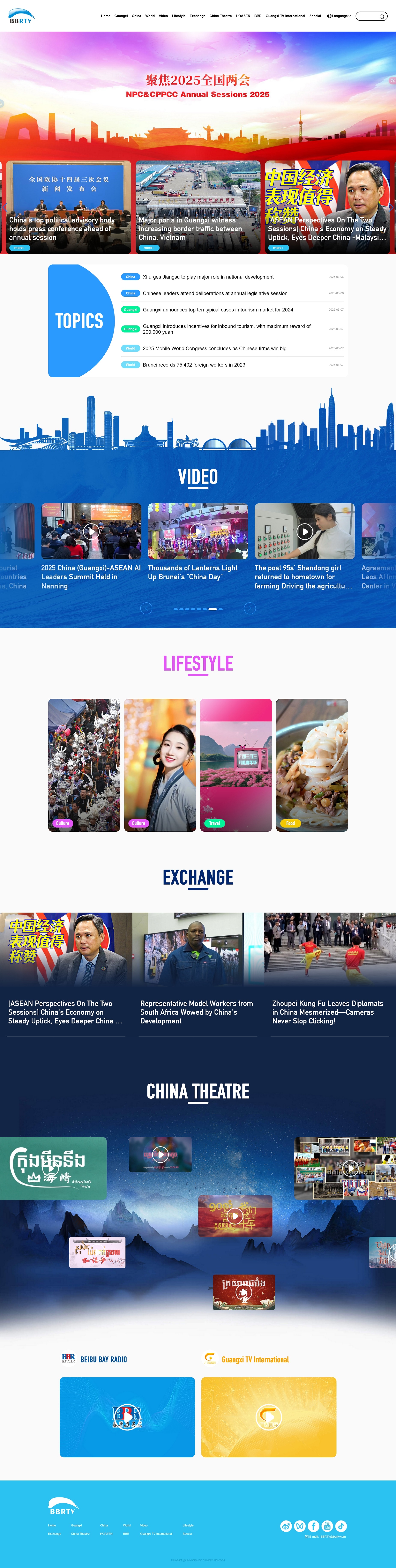The height and width of the screenshot is (1568, 396).
Task: Open the search box in header
Action: [x=370, y=16]
